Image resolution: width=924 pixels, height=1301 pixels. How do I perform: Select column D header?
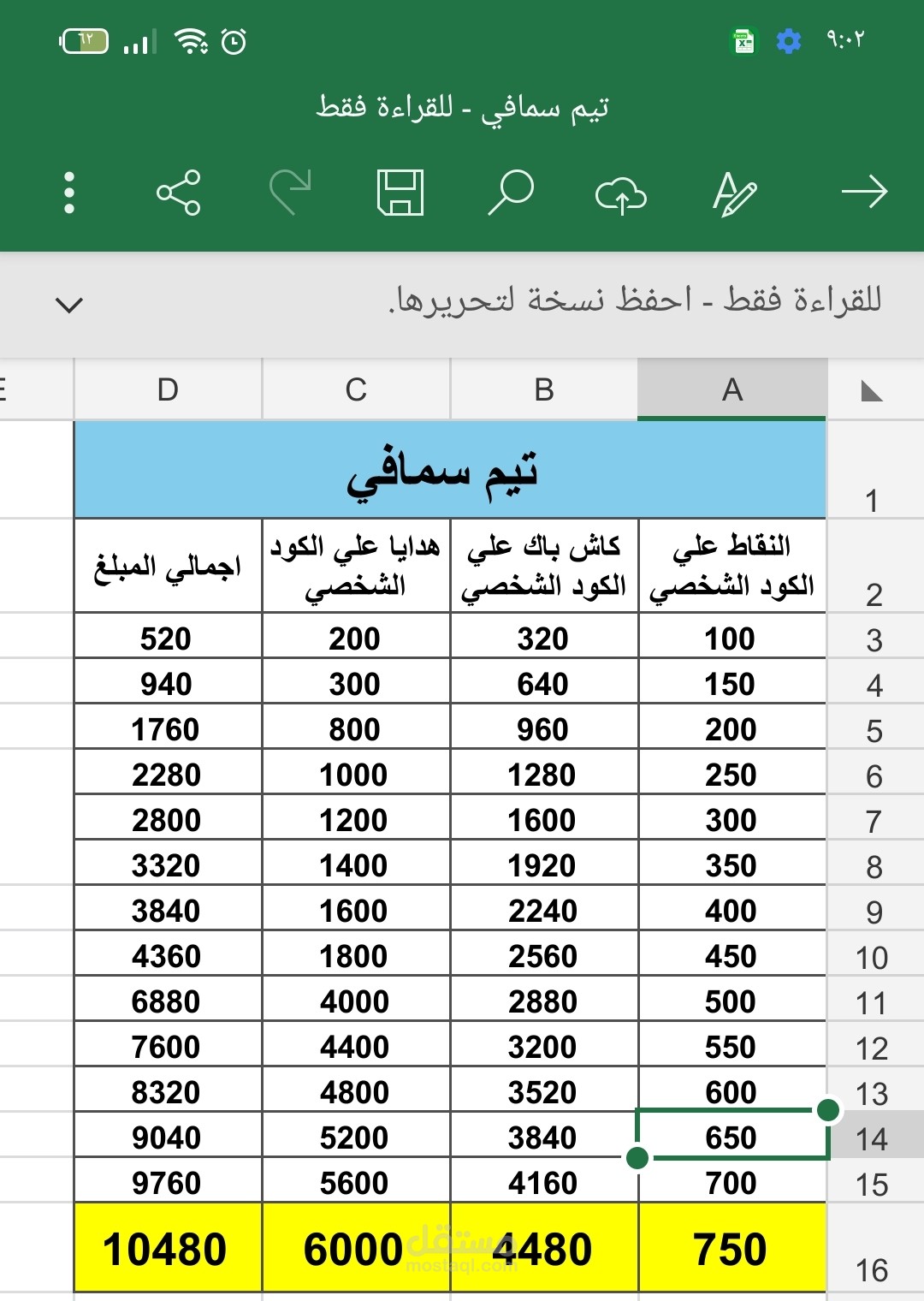point(168,390)
